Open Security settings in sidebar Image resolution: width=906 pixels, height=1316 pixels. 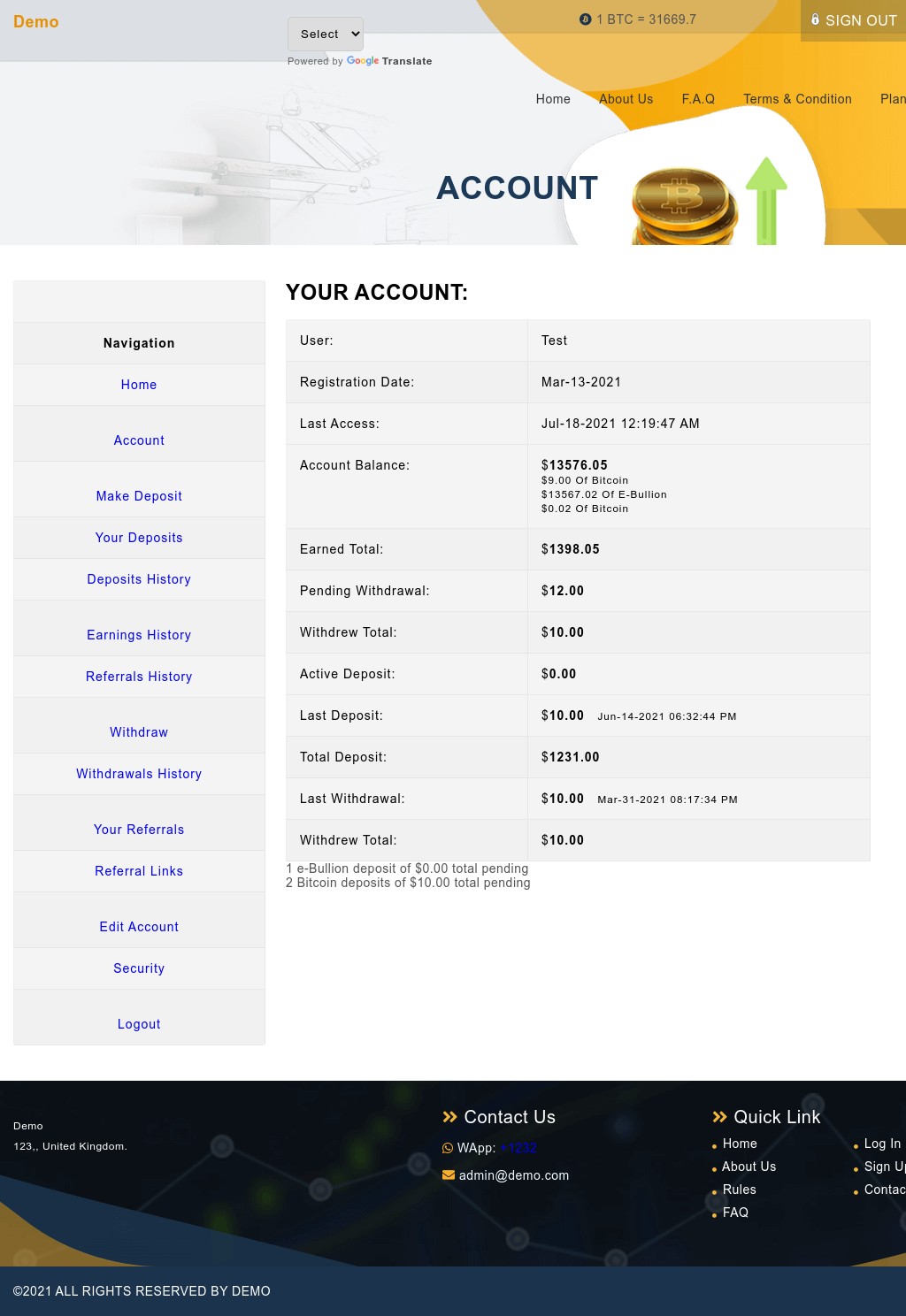(139, 968)
